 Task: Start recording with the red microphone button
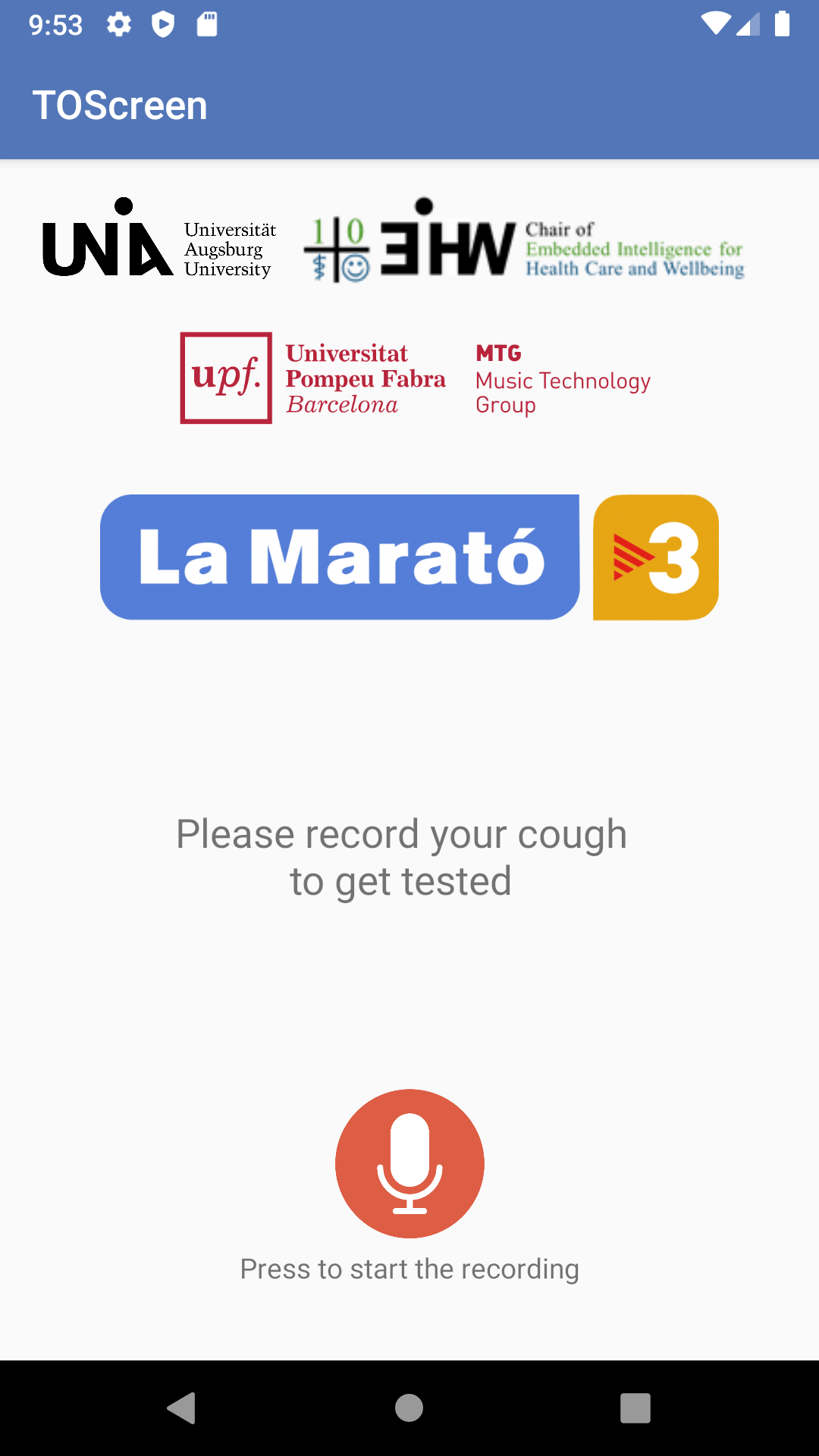[x=409, y=1163]
